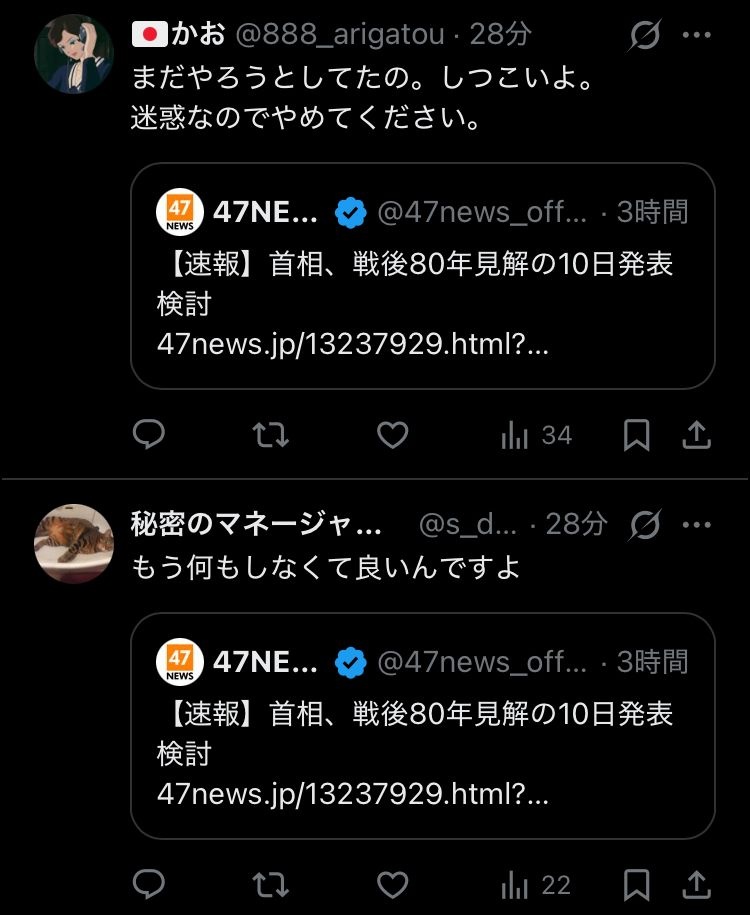Bookmark かお's post
This screenshot has height=915, width=750.
click(636, 434)
